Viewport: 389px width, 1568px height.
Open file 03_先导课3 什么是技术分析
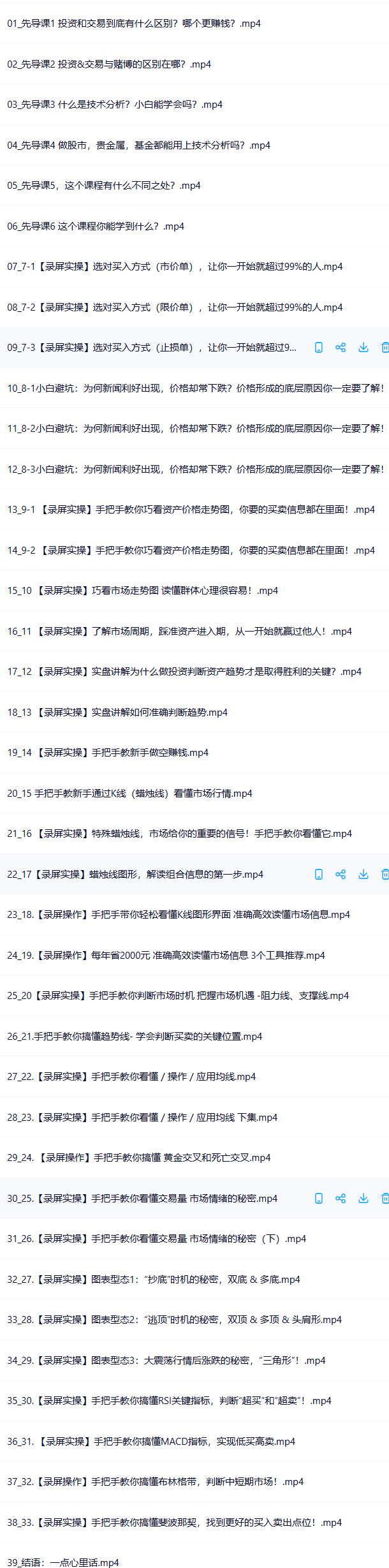tap(115, 105)
